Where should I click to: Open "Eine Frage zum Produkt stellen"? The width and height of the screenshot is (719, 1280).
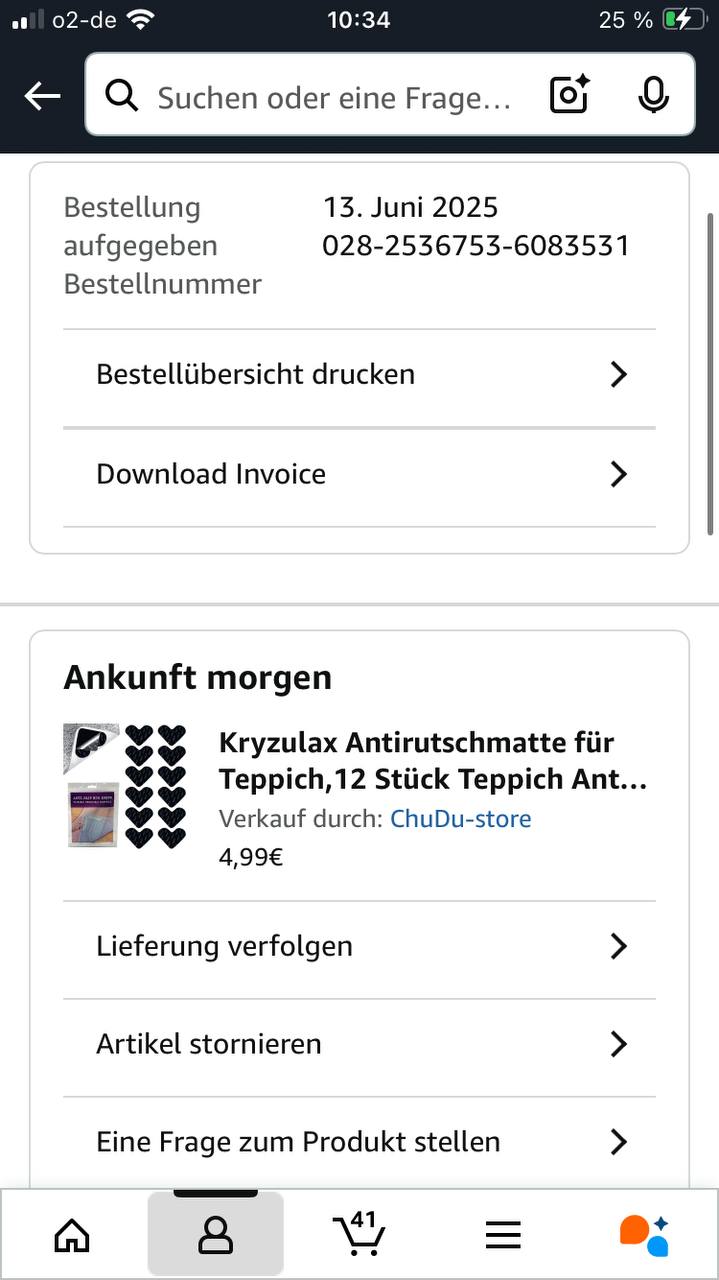coord(360,1142)
